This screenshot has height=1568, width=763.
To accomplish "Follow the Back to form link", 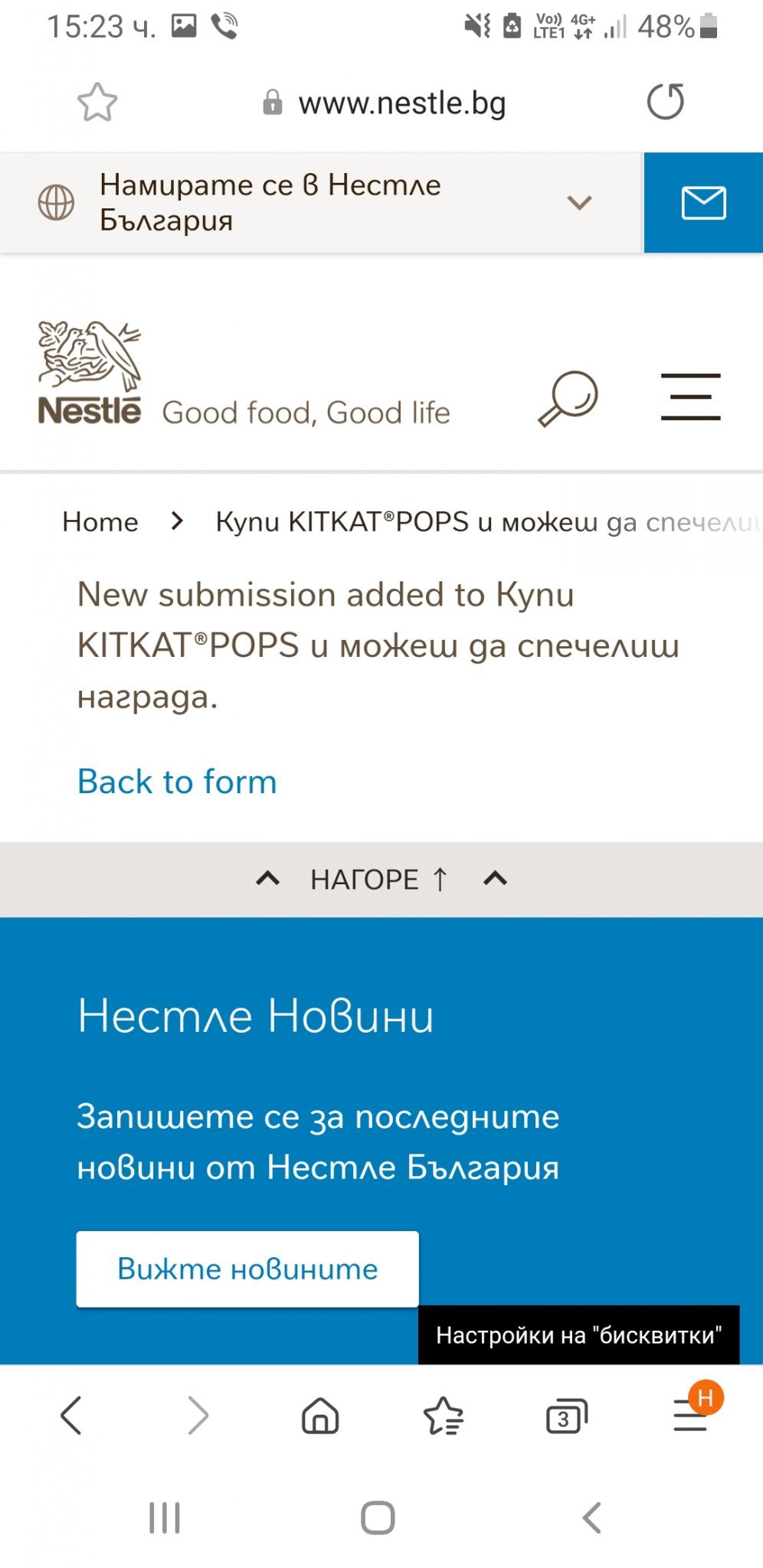I will 177,782.
